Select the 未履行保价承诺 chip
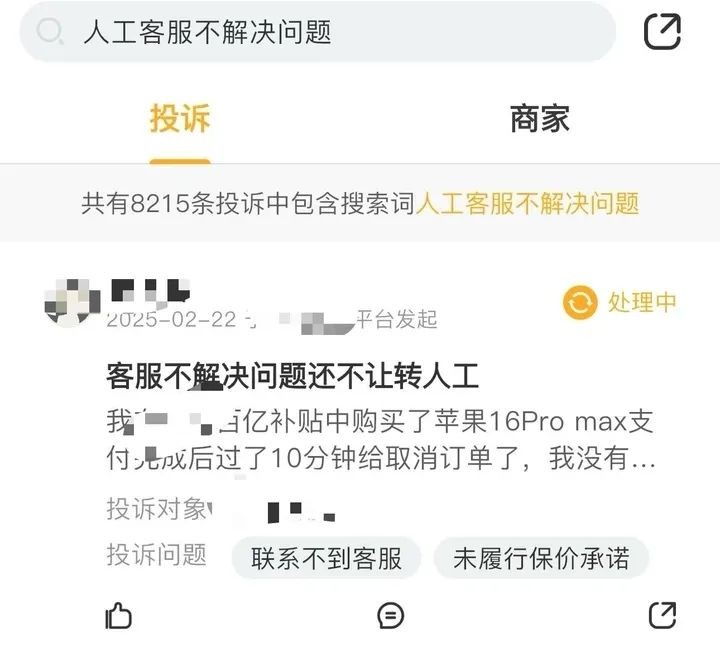Screen dimensions: 720x652 [x=541, y=558]
